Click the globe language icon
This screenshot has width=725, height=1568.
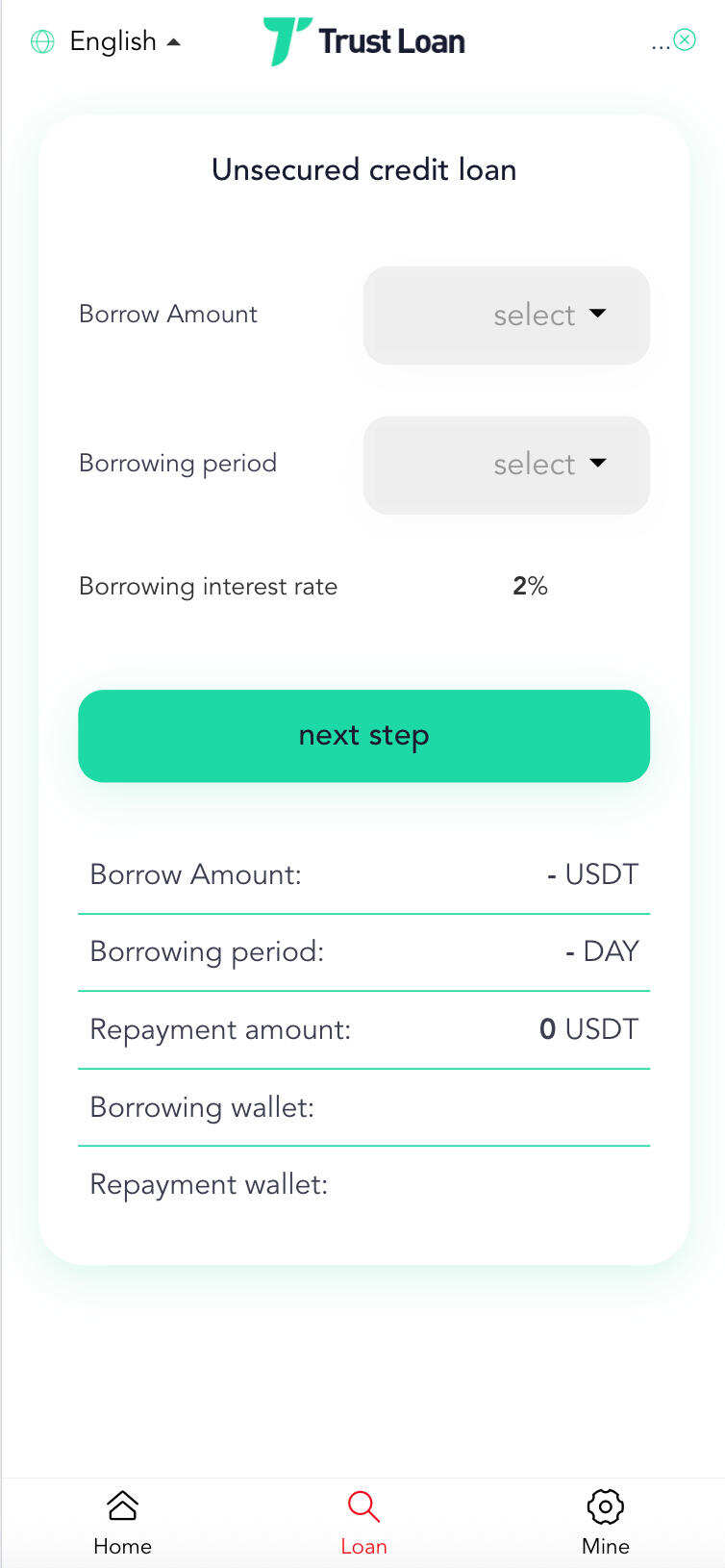41,41
